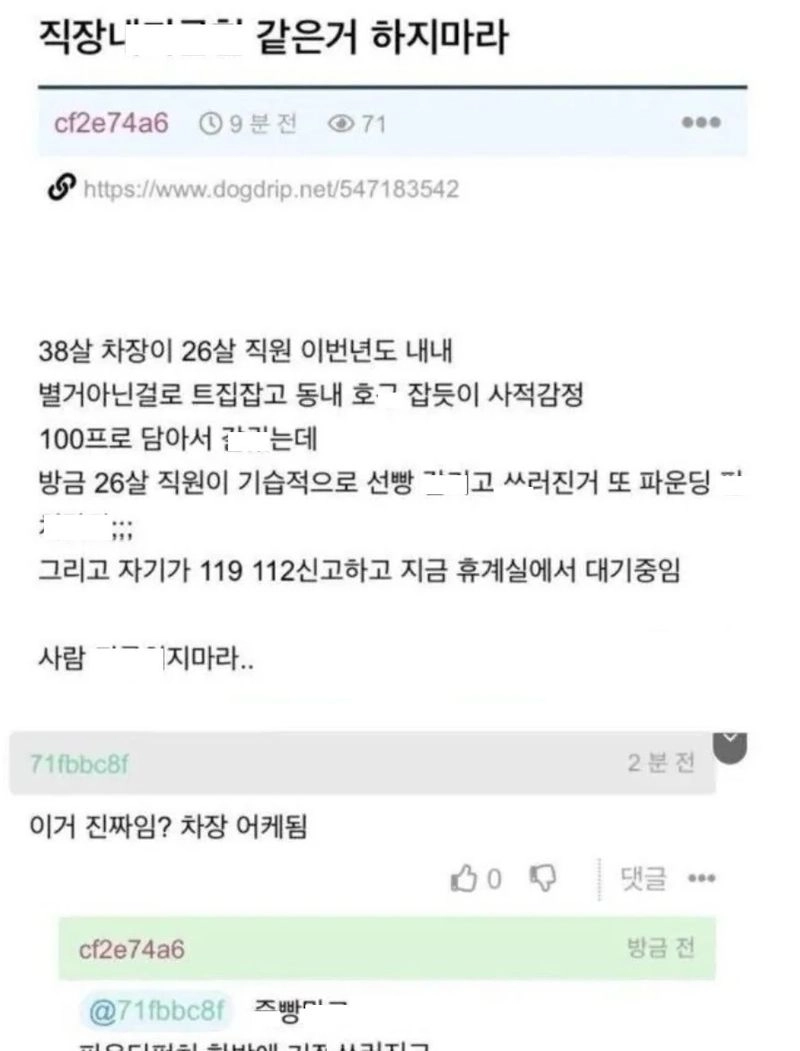Screen dimensions: 800x1051
Task: Open post author cf2e74a6's profile from the header
Action: 111,123
